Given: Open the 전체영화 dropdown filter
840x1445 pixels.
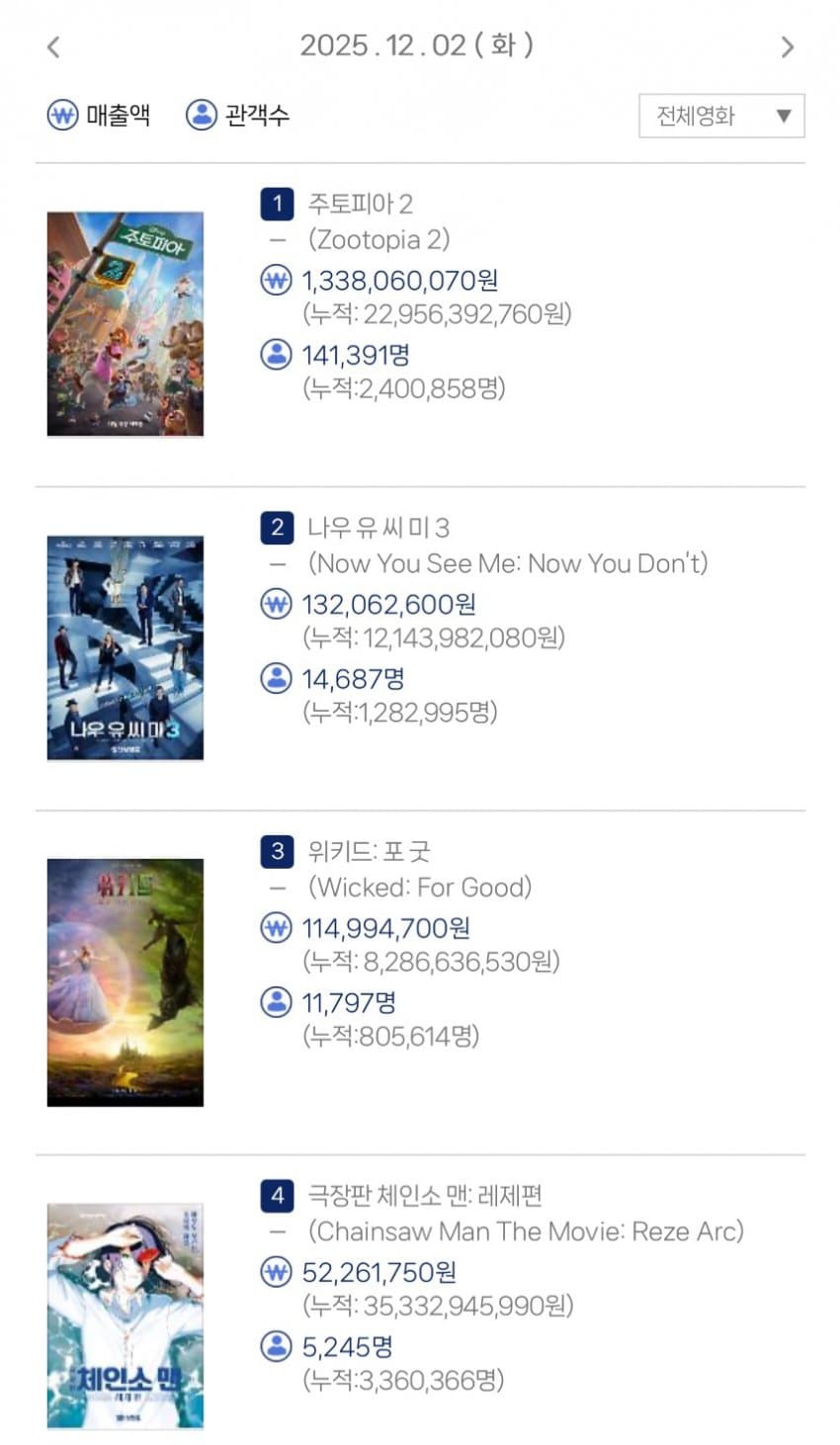Looking at the screenshot, I should point(721,116).
